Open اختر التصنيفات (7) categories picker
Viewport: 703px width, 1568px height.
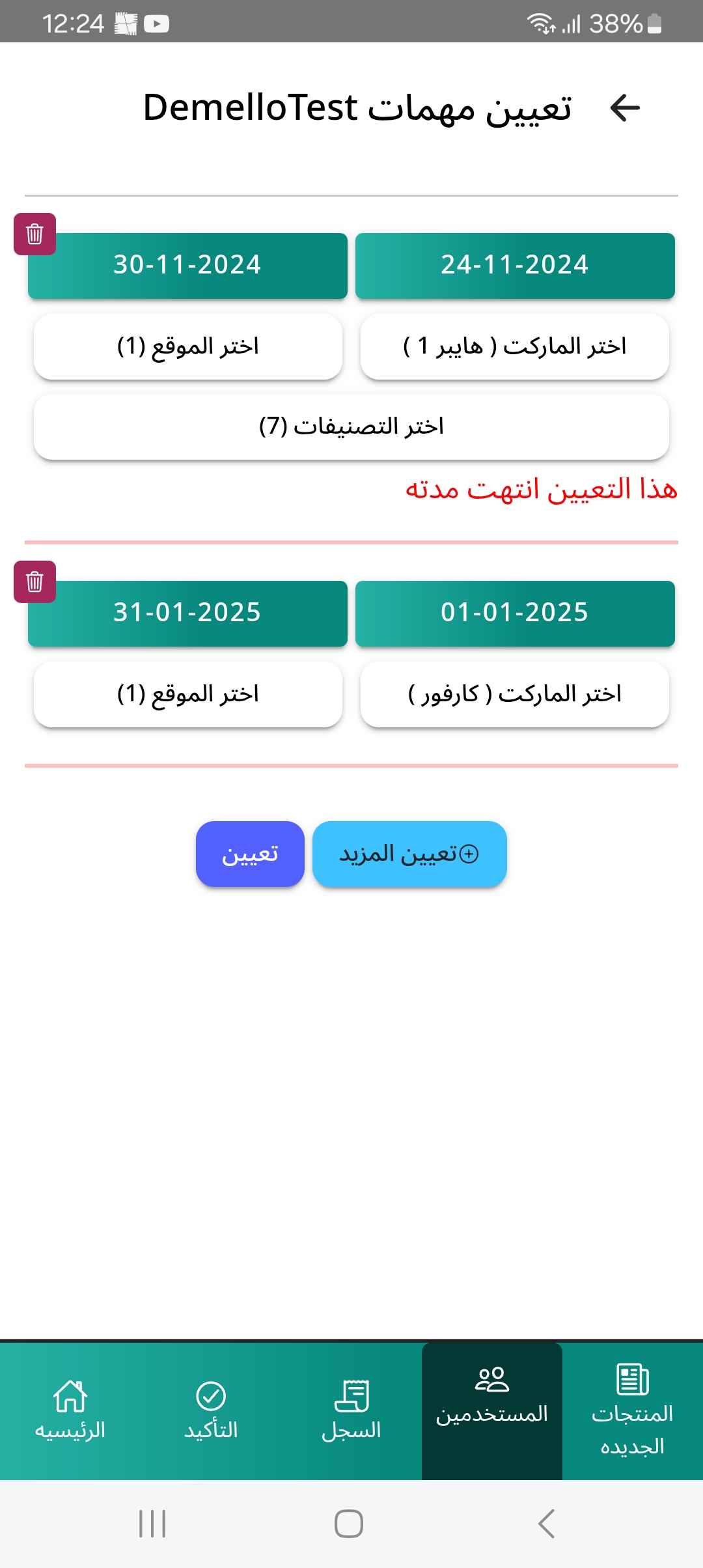[x=351, y=427]
